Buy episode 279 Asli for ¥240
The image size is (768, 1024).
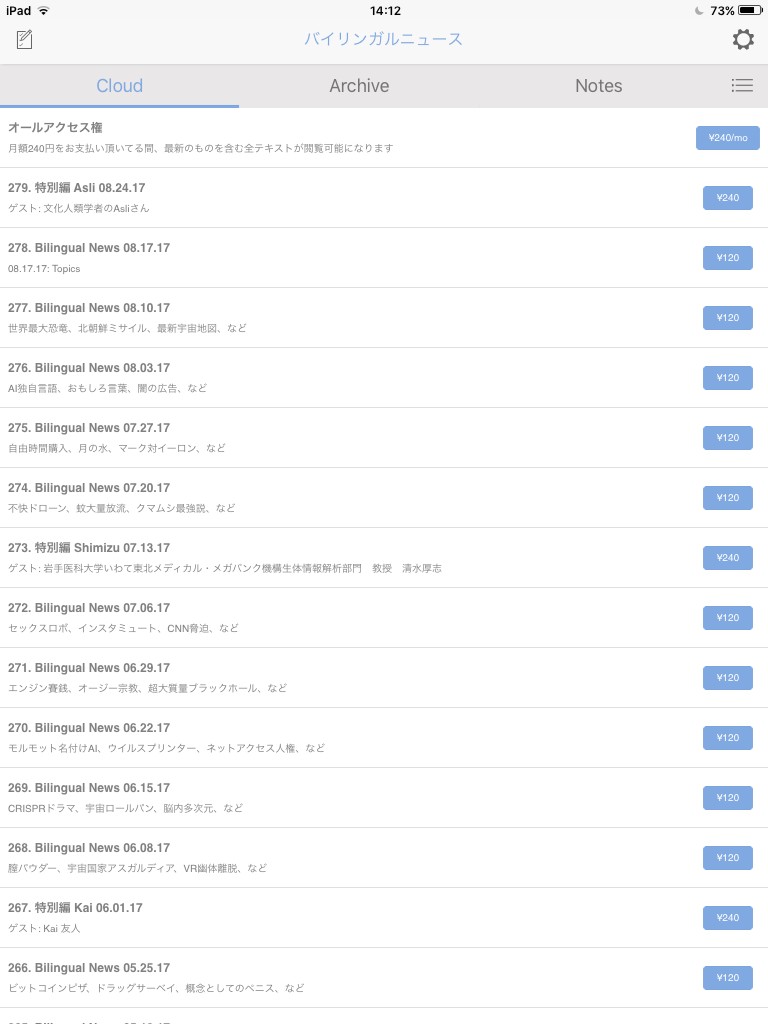[727, 198]
